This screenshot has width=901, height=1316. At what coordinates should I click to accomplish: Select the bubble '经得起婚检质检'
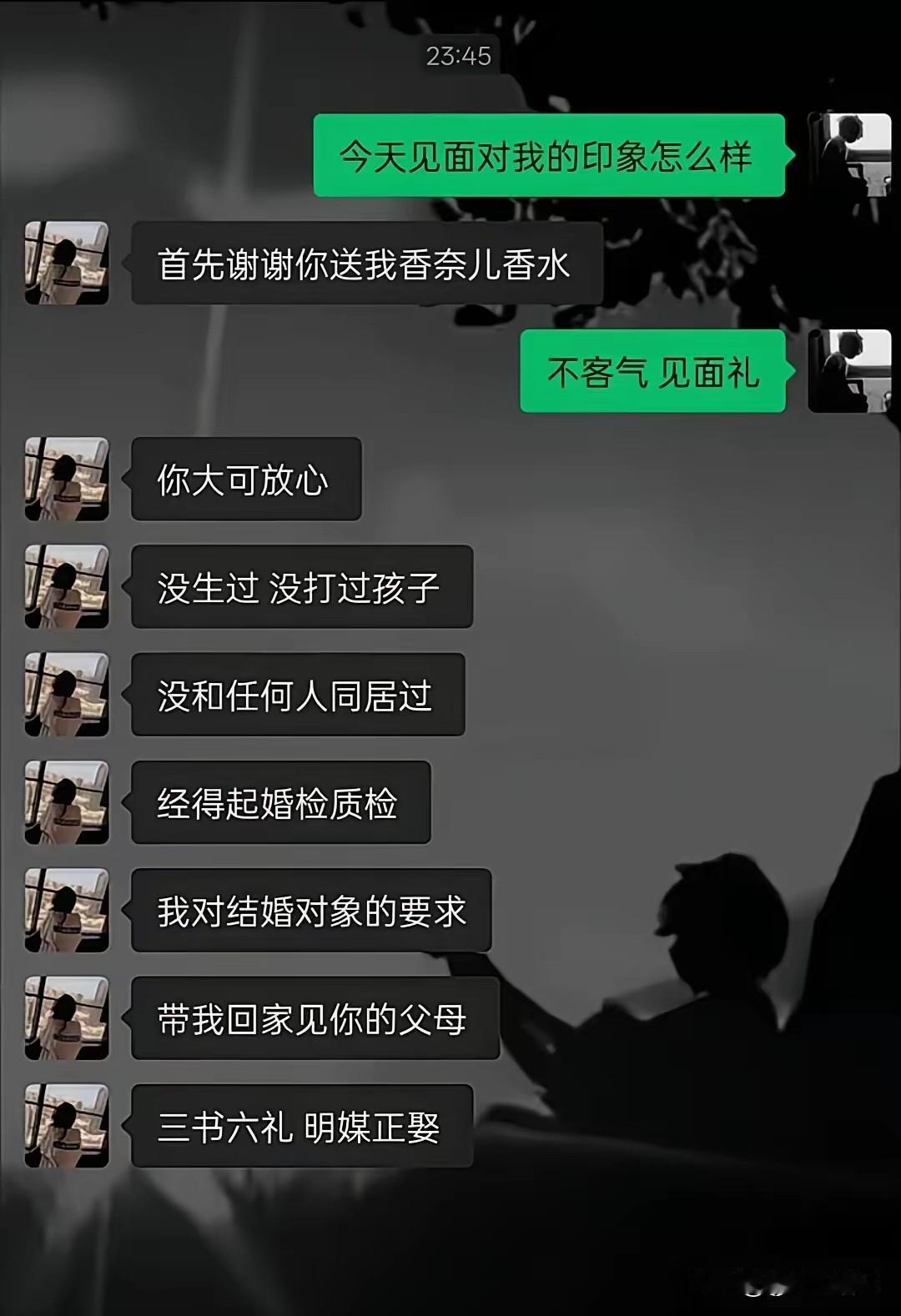point(280,803)
